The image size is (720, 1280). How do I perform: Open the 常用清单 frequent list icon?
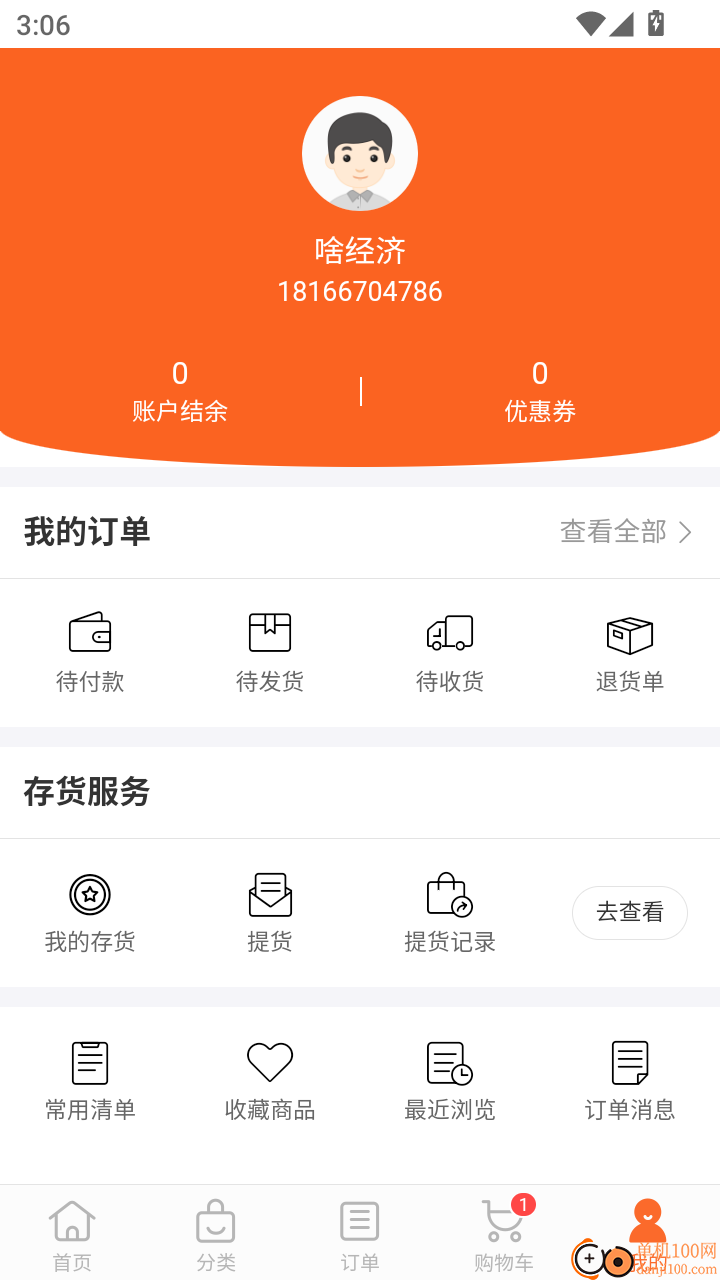pyautogui.click(x=90, y=1080)
